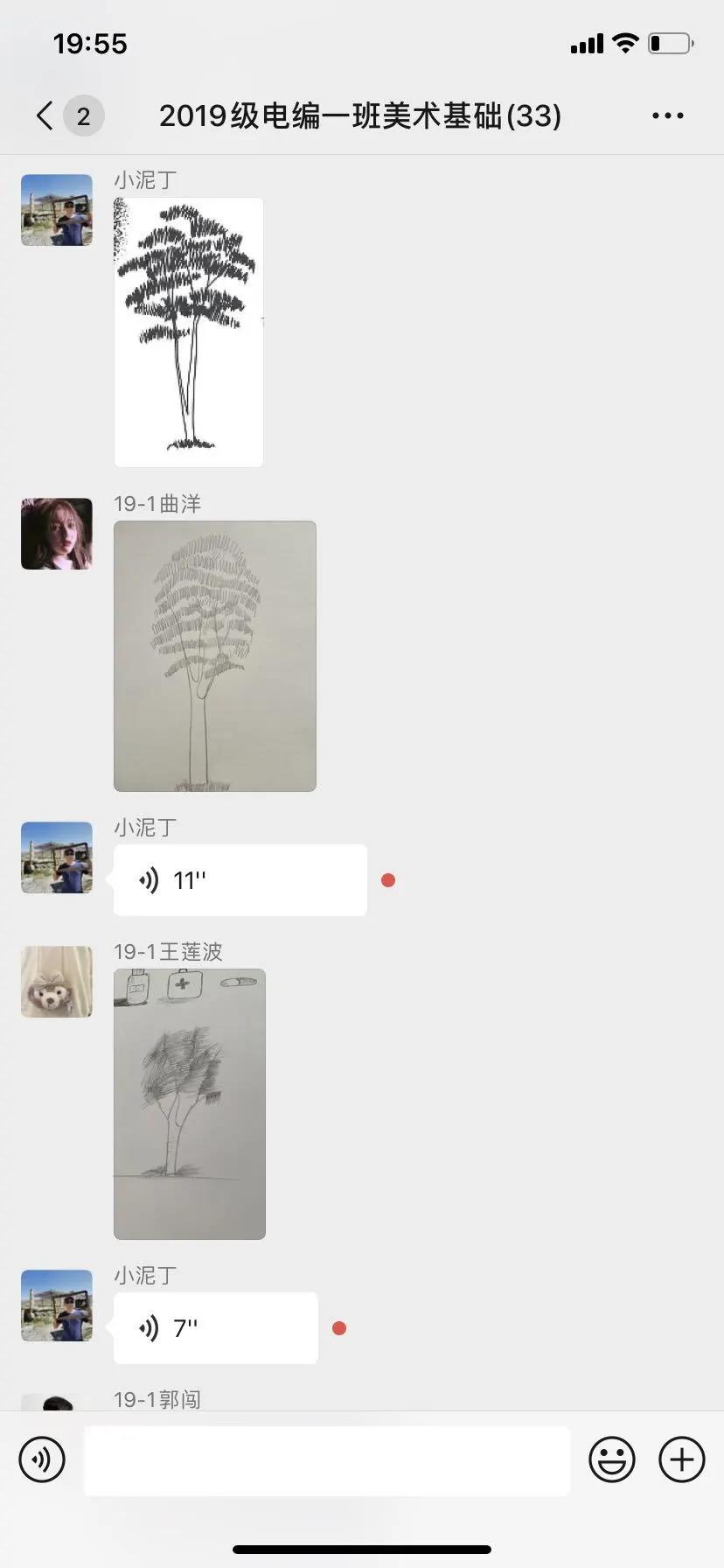View 19-1曲洋's pencil tree sketch

214,656
